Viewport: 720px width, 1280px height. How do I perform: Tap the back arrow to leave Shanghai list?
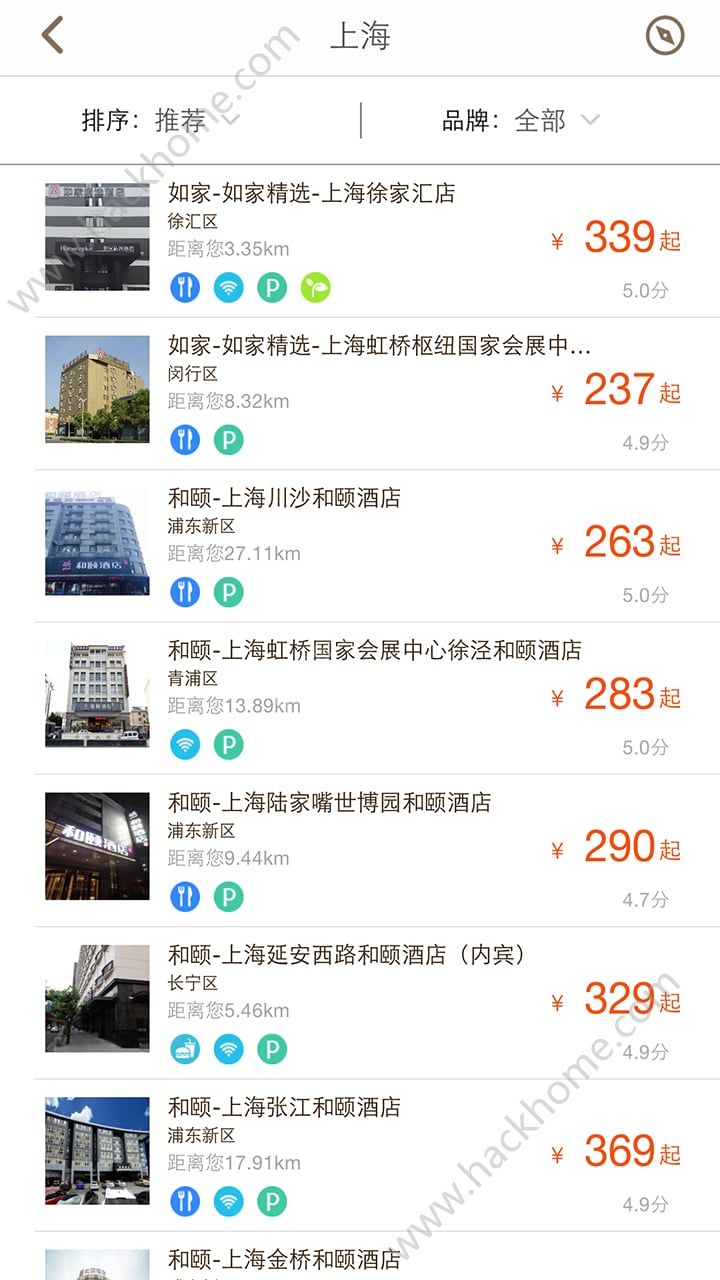click(52, 33)
